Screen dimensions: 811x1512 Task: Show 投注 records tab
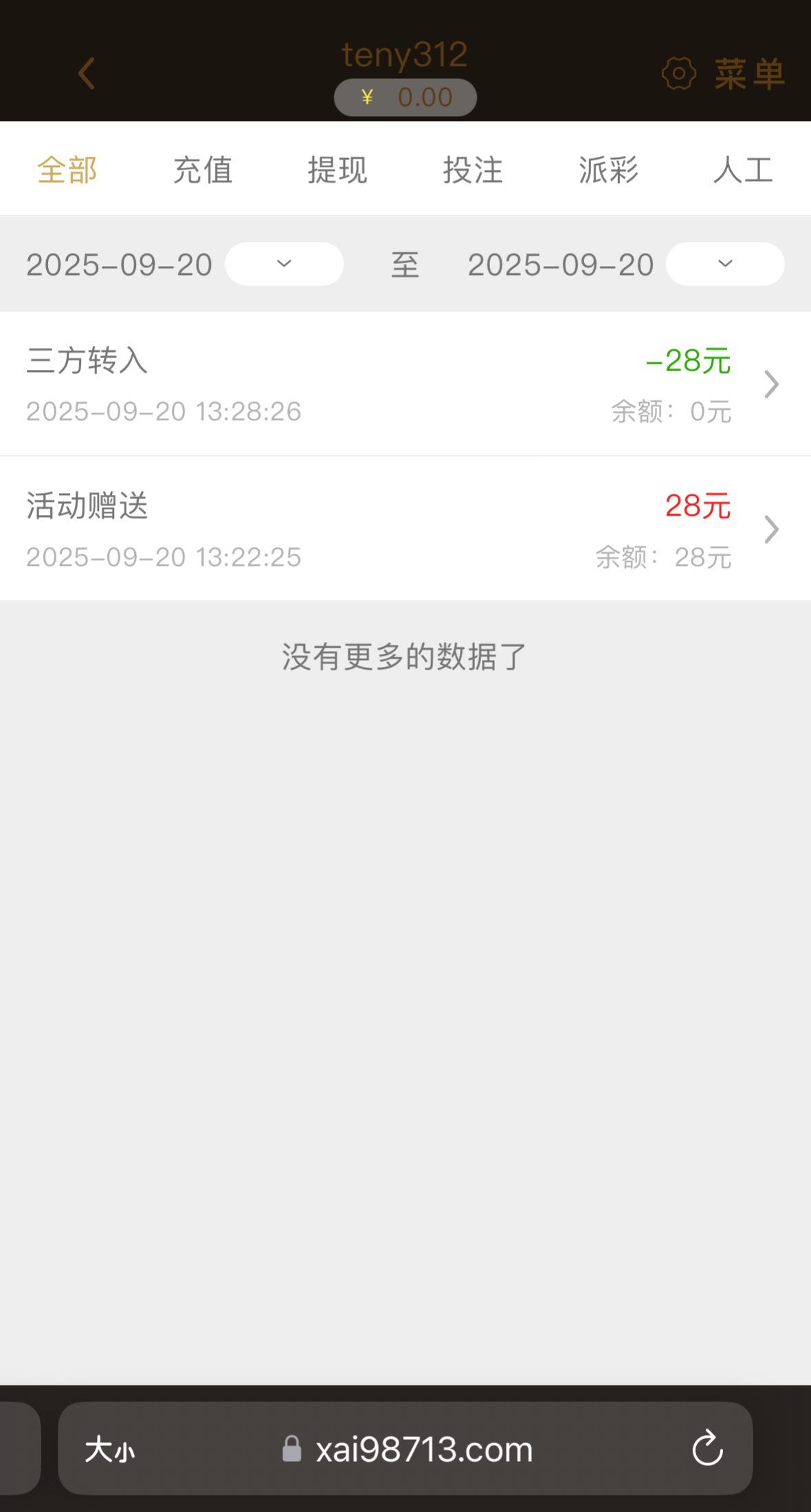[x=473, y=170]
